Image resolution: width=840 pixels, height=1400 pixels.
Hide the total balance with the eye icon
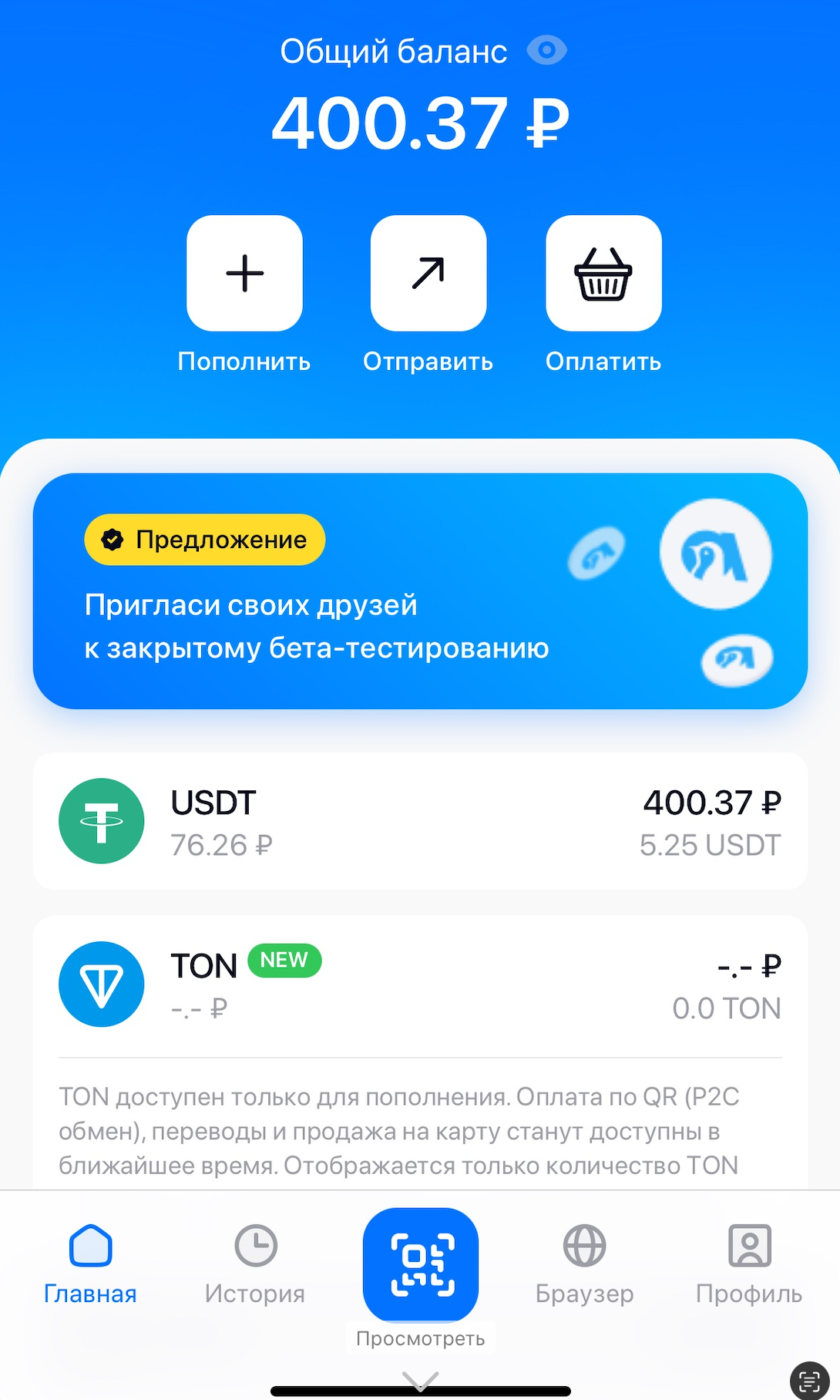(546, 51)
